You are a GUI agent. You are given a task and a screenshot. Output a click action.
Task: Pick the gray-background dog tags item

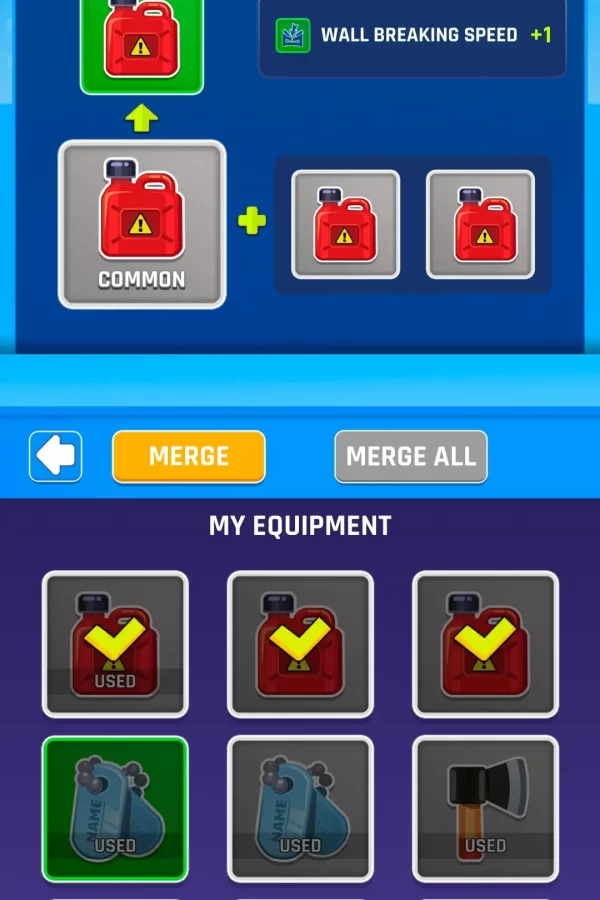pyautogui.click(x=300, y=809)
